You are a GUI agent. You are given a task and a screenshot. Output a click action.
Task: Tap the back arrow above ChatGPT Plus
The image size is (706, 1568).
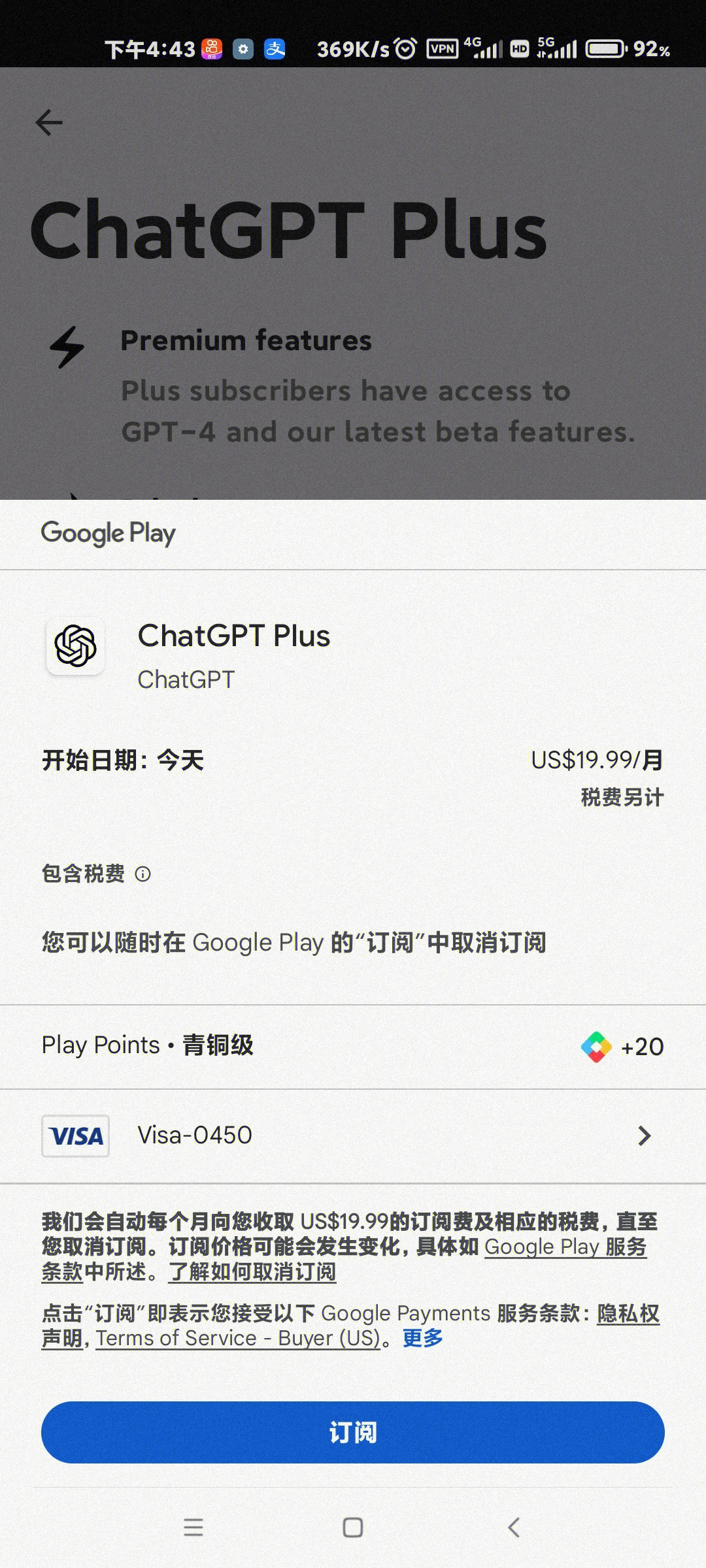coord(49,122)
